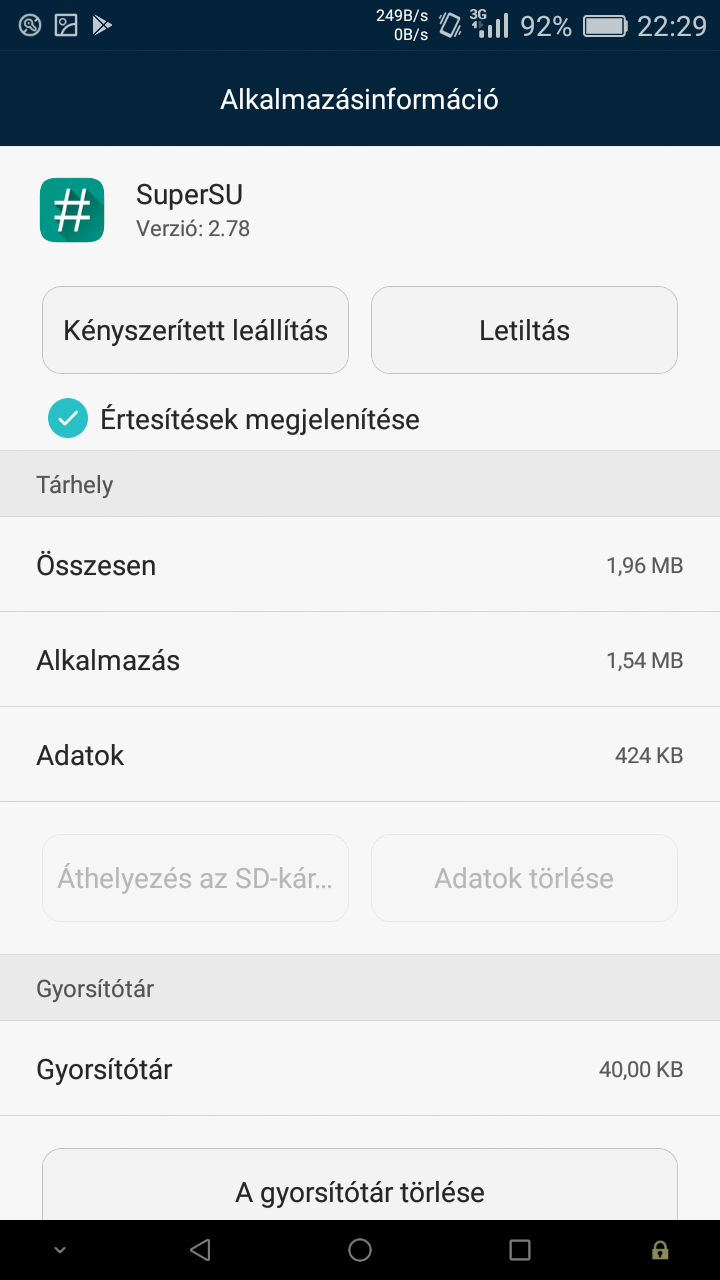Image resolution: width=720 pixels, height=1280 pixels.
Task: Disable SuperSU with the Letiltás button
Action: pyautogui.click(x=524, y=330)
